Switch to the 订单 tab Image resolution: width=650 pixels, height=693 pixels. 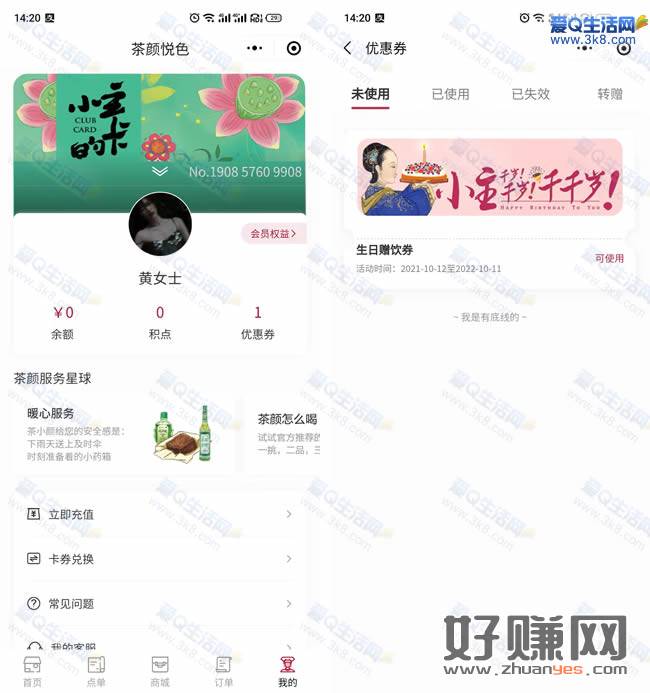click(x=224, y=671)
